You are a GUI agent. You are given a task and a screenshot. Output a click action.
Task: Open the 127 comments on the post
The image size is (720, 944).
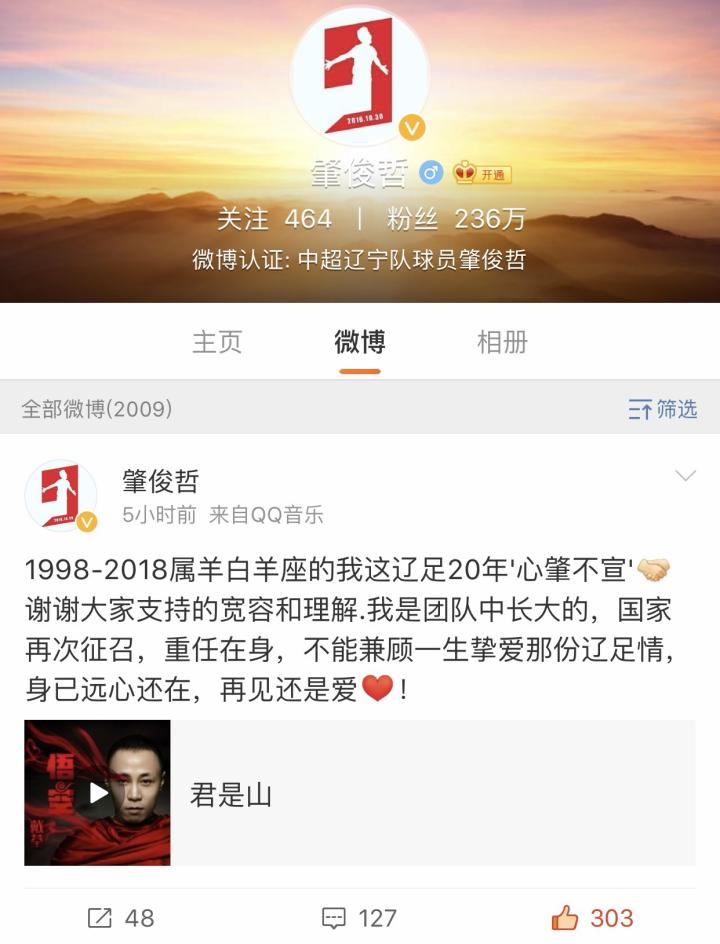click(x=359, y=917)
